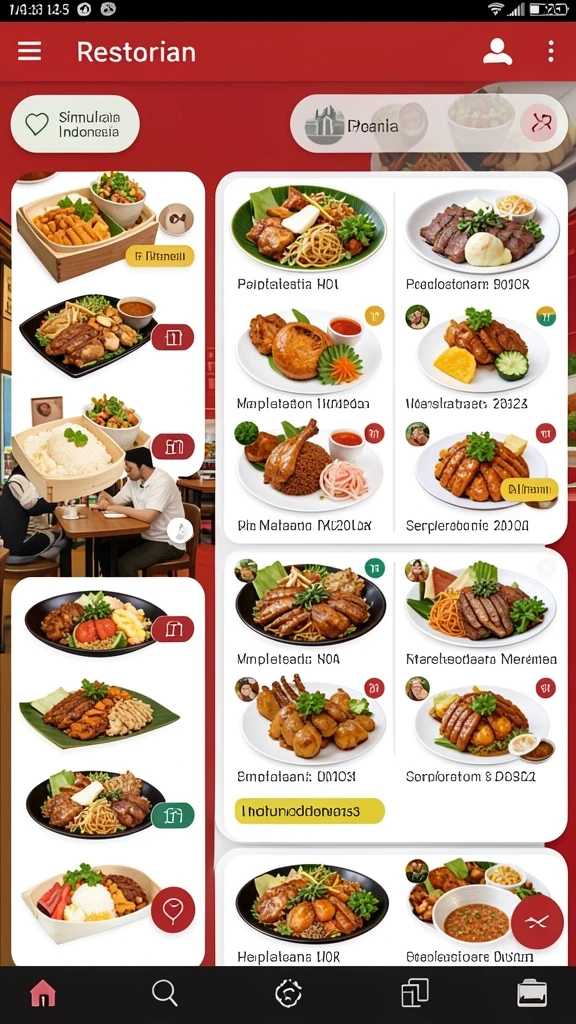Image resolution: width=576 pixels, height=1024 pixels.
Task: Open the Peania search field
Action: pyautogui.click(x=428, y=124)
